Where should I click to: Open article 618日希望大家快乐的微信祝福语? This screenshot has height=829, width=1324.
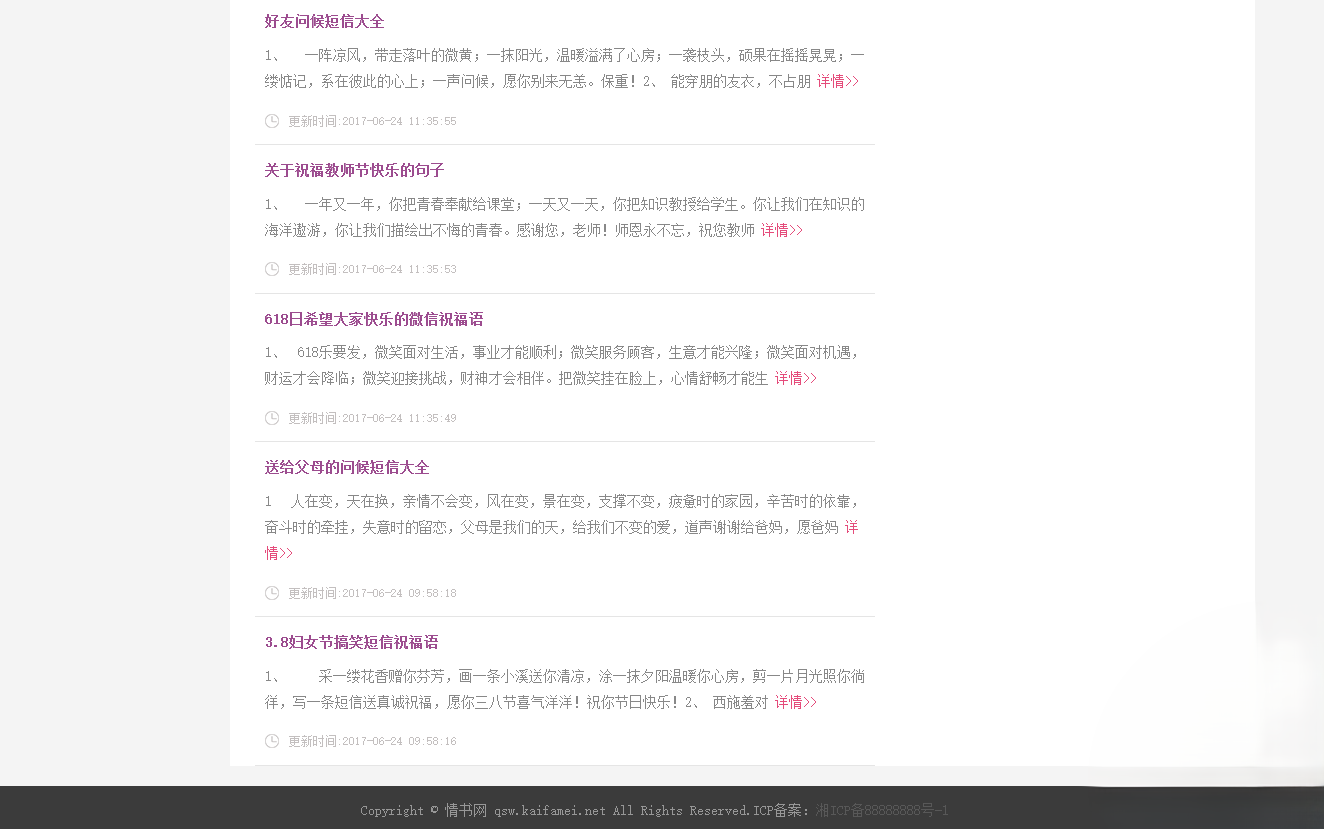pos(373,319)
